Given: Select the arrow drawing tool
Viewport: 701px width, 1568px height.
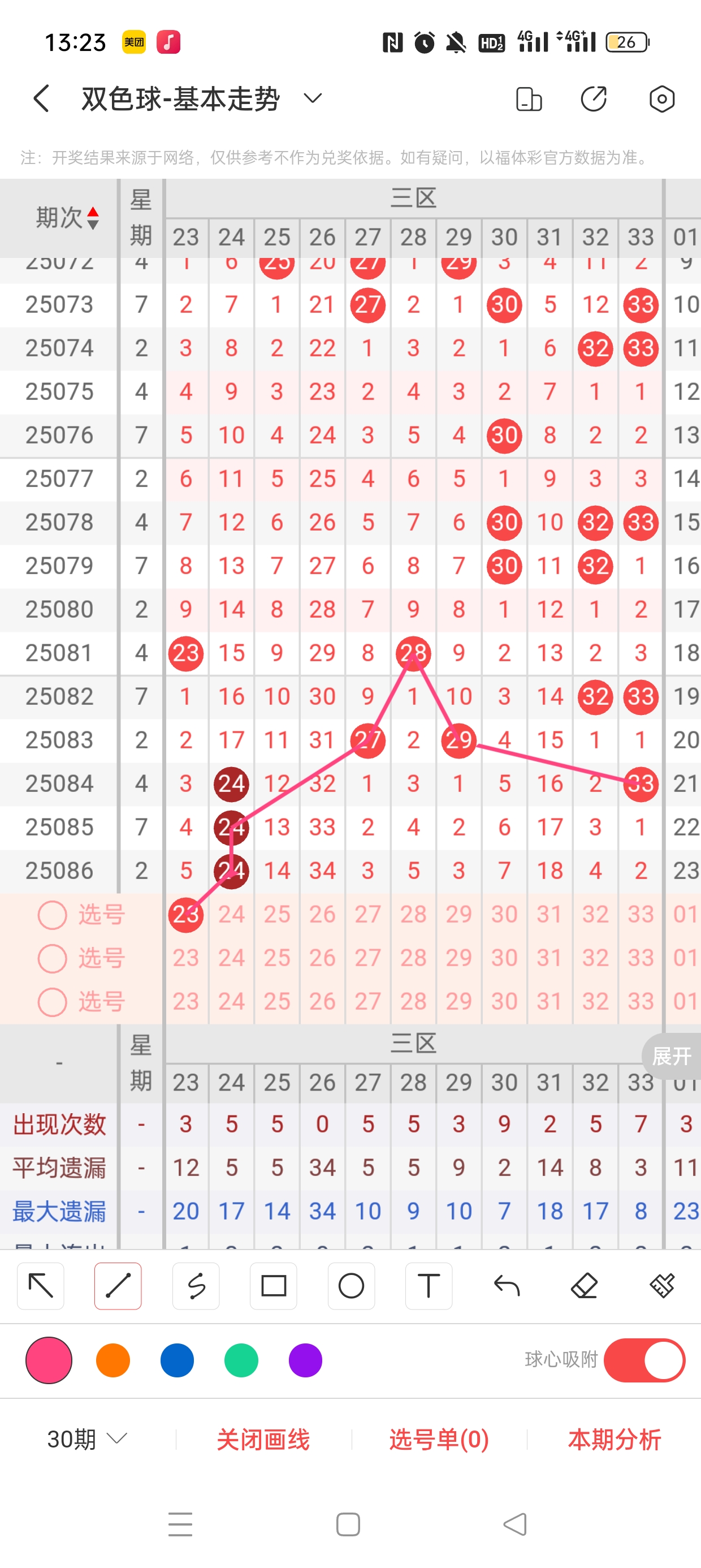Looking at the screenshot, I should coord(41,1286).
